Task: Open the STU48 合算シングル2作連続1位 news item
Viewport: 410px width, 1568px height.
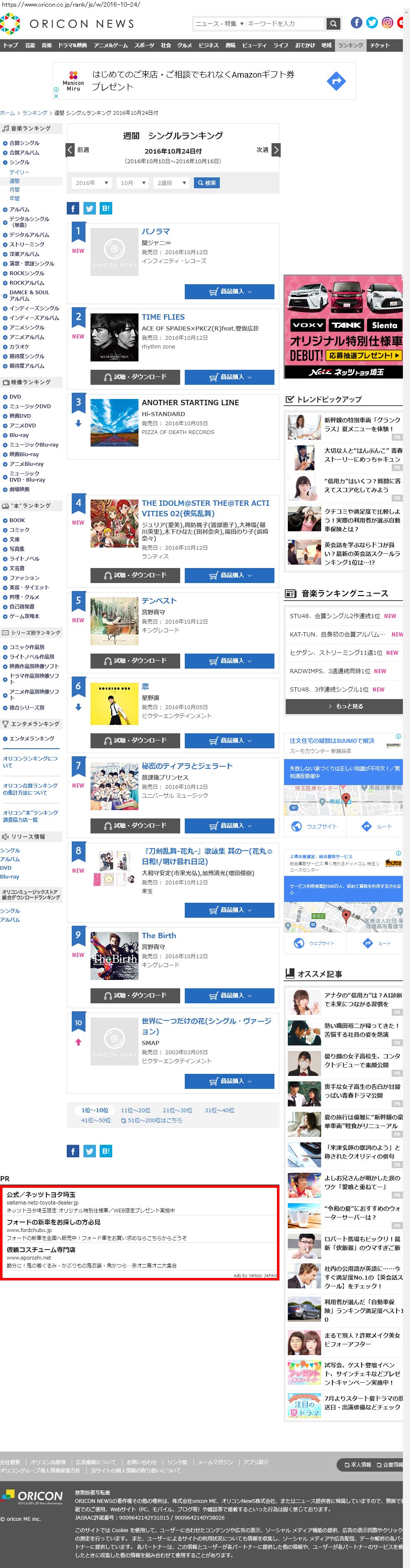Action: pyautogui.click(x=335, y=616)
